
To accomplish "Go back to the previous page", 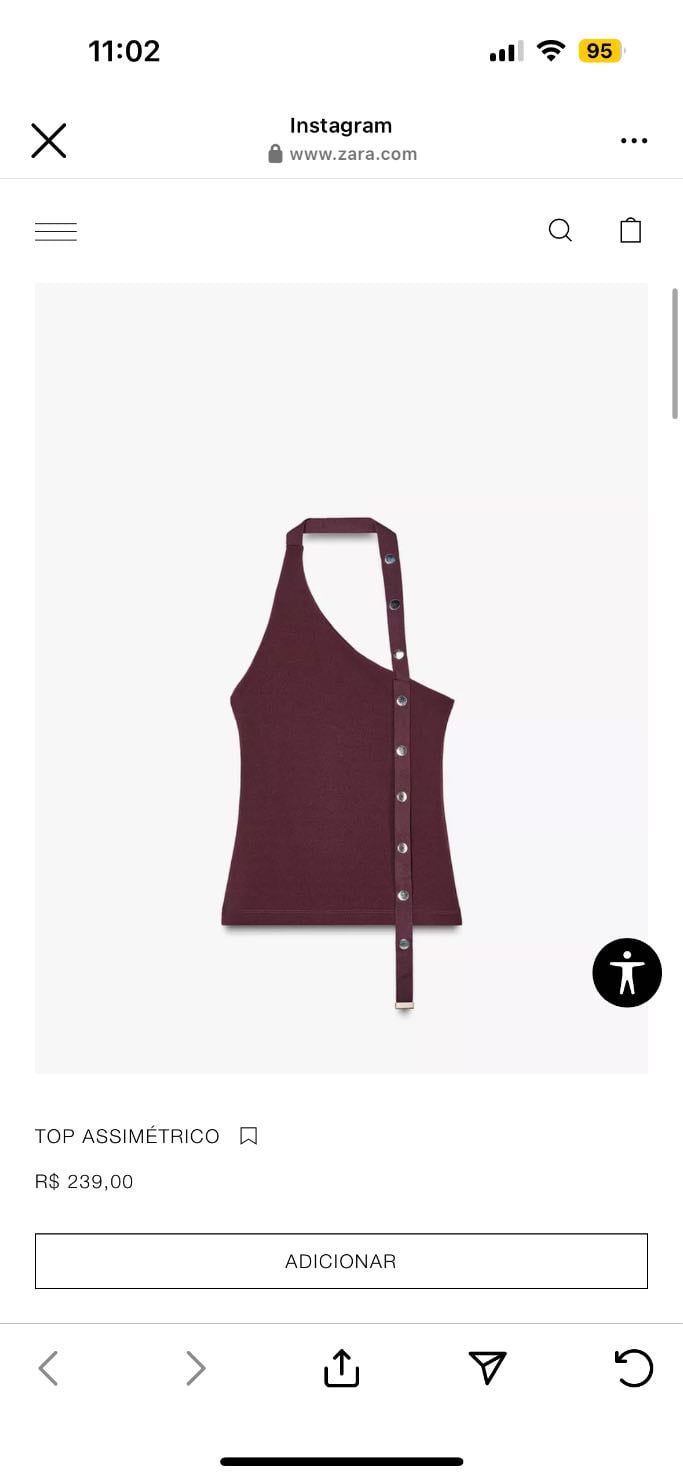I will [48, 1368].
